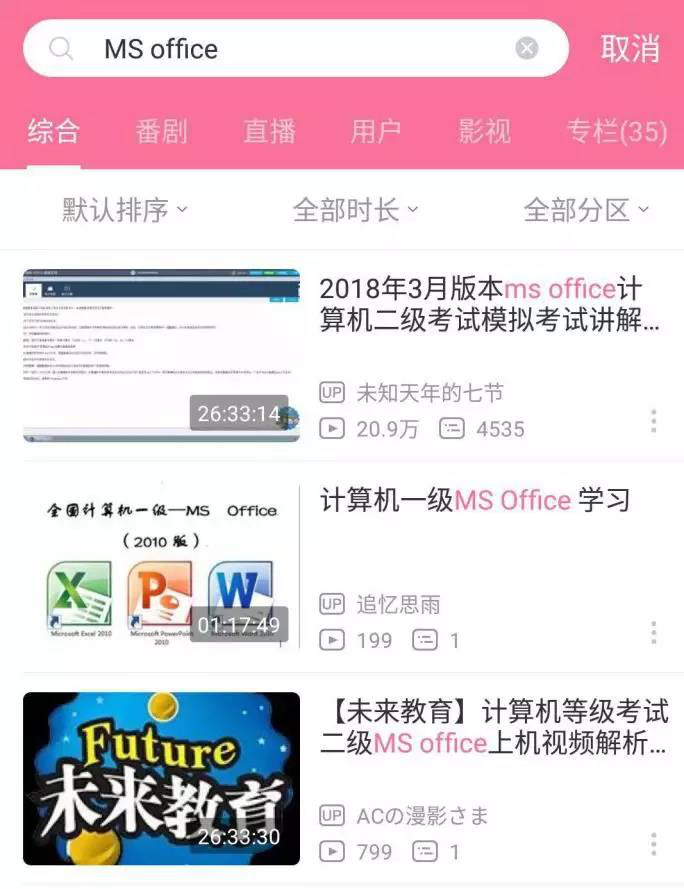Screen dimensions: 684x889
Task: Expand the 全部分区 category filter
Action: [586, 210]
